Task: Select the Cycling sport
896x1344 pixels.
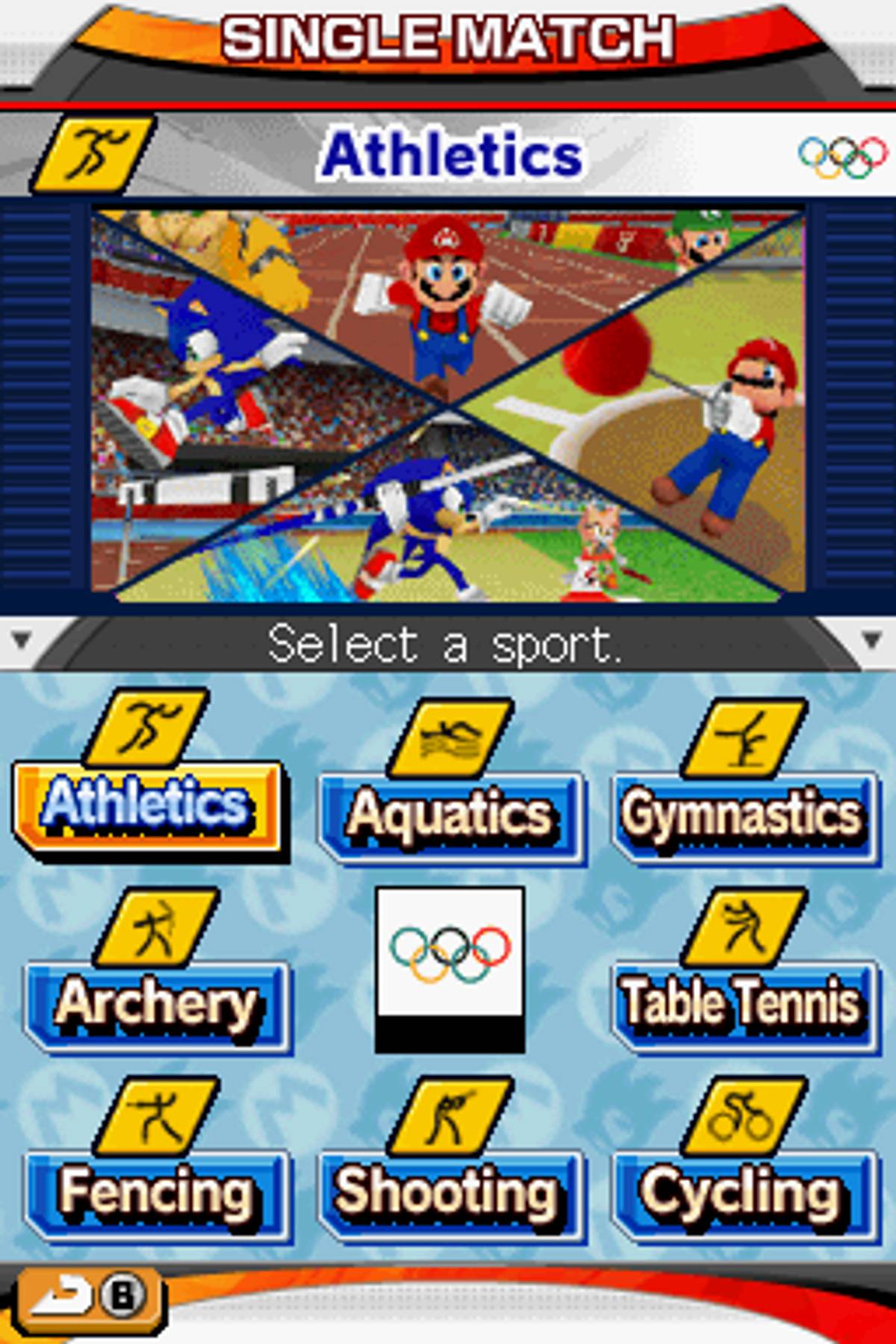Action: click(743, 1193)
